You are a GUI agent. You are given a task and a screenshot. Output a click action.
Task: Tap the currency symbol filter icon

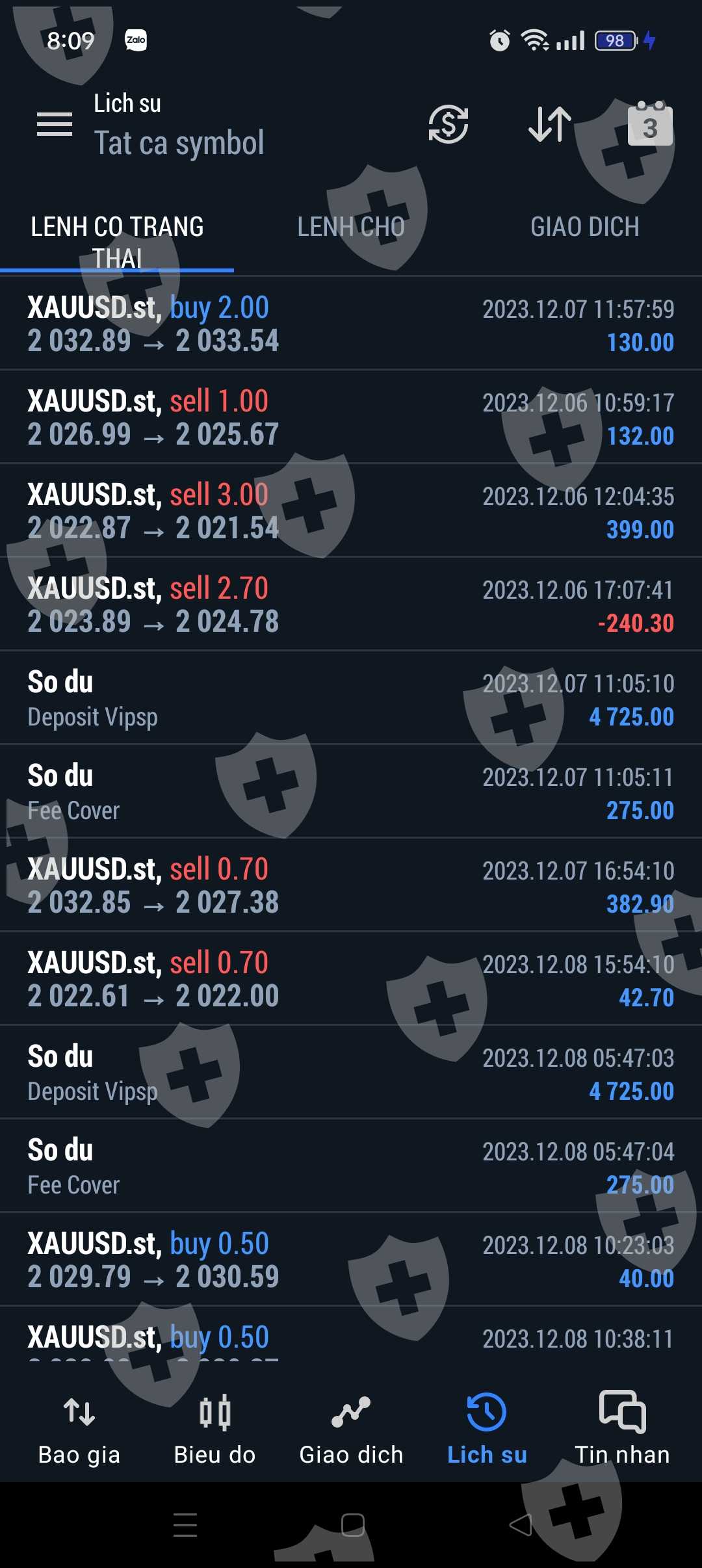[448, 124]
